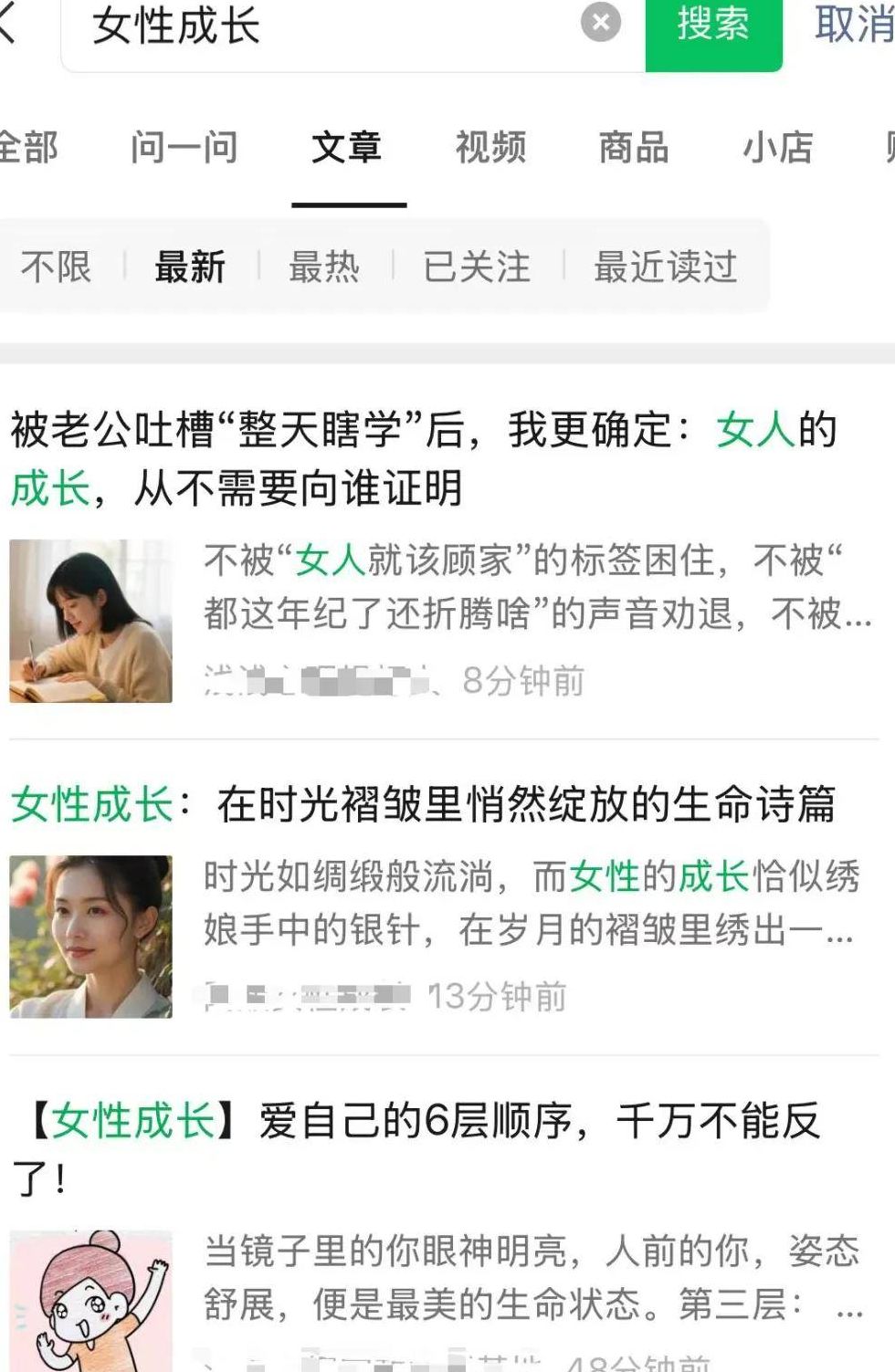The width and height of the screenshot is (895, 1372).
Task: Filter results to 最近读过
Action: 665,267
